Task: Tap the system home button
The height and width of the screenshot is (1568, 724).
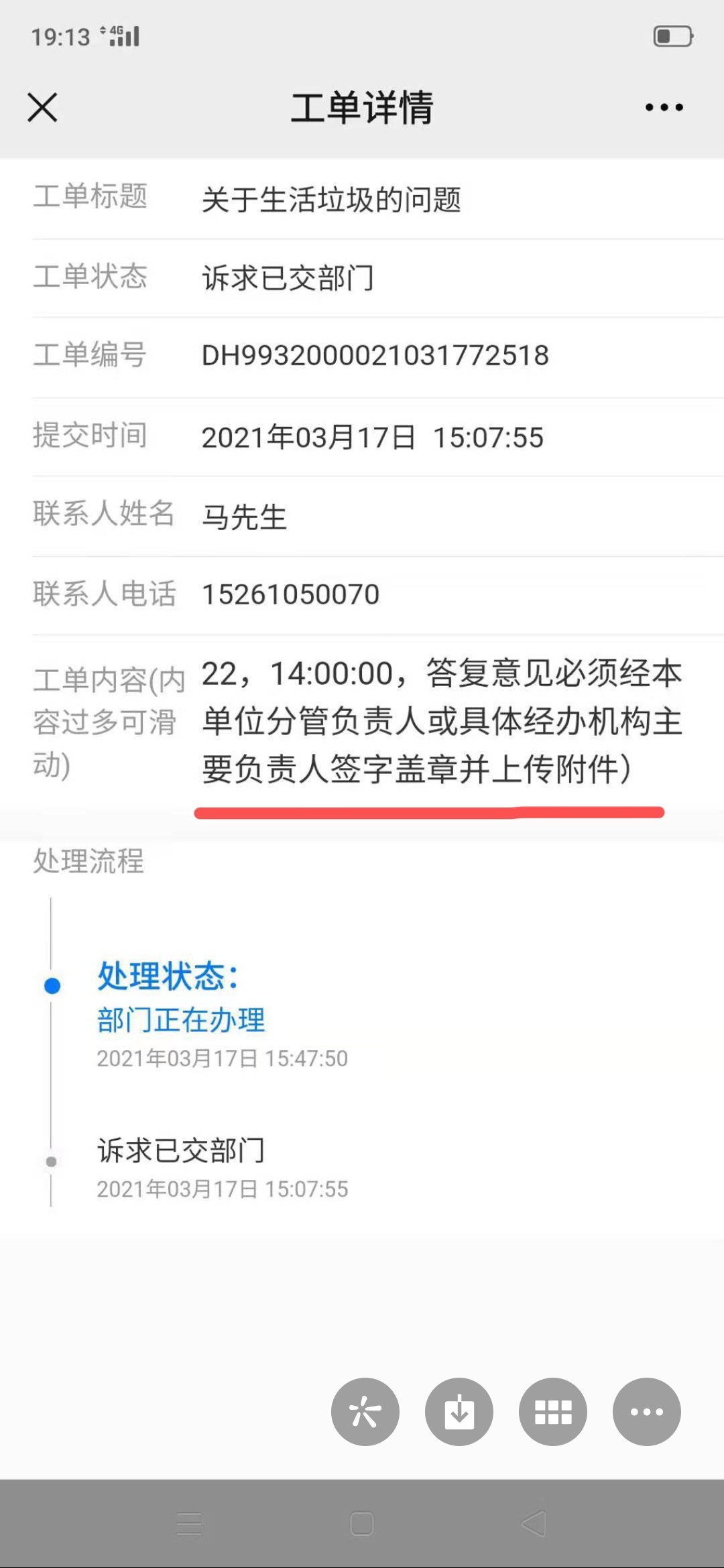Action: pyautogui.click(x=362, y=1524)
